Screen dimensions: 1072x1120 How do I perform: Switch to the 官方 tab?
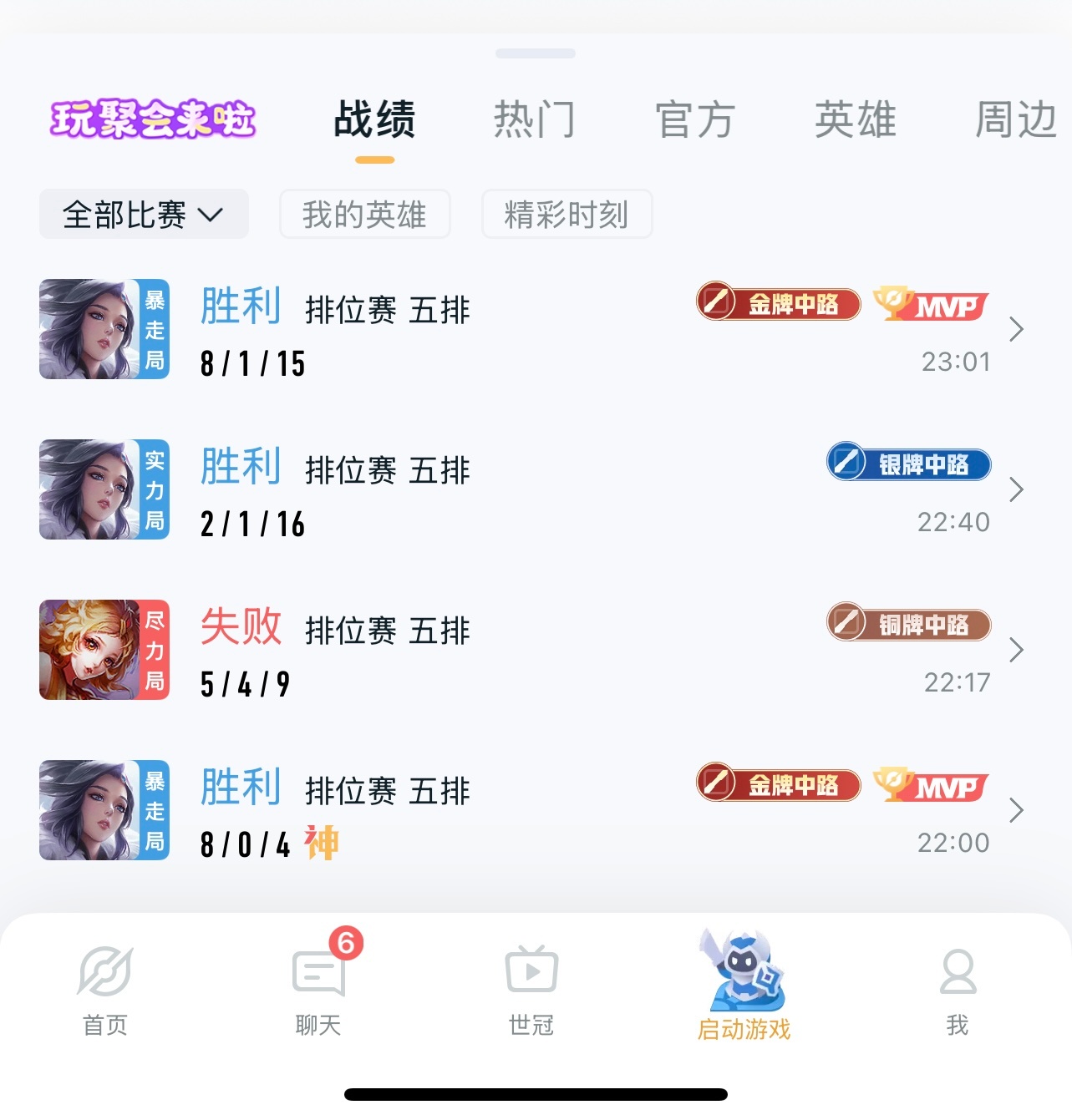pyautogui.click(x=695, y=119)
